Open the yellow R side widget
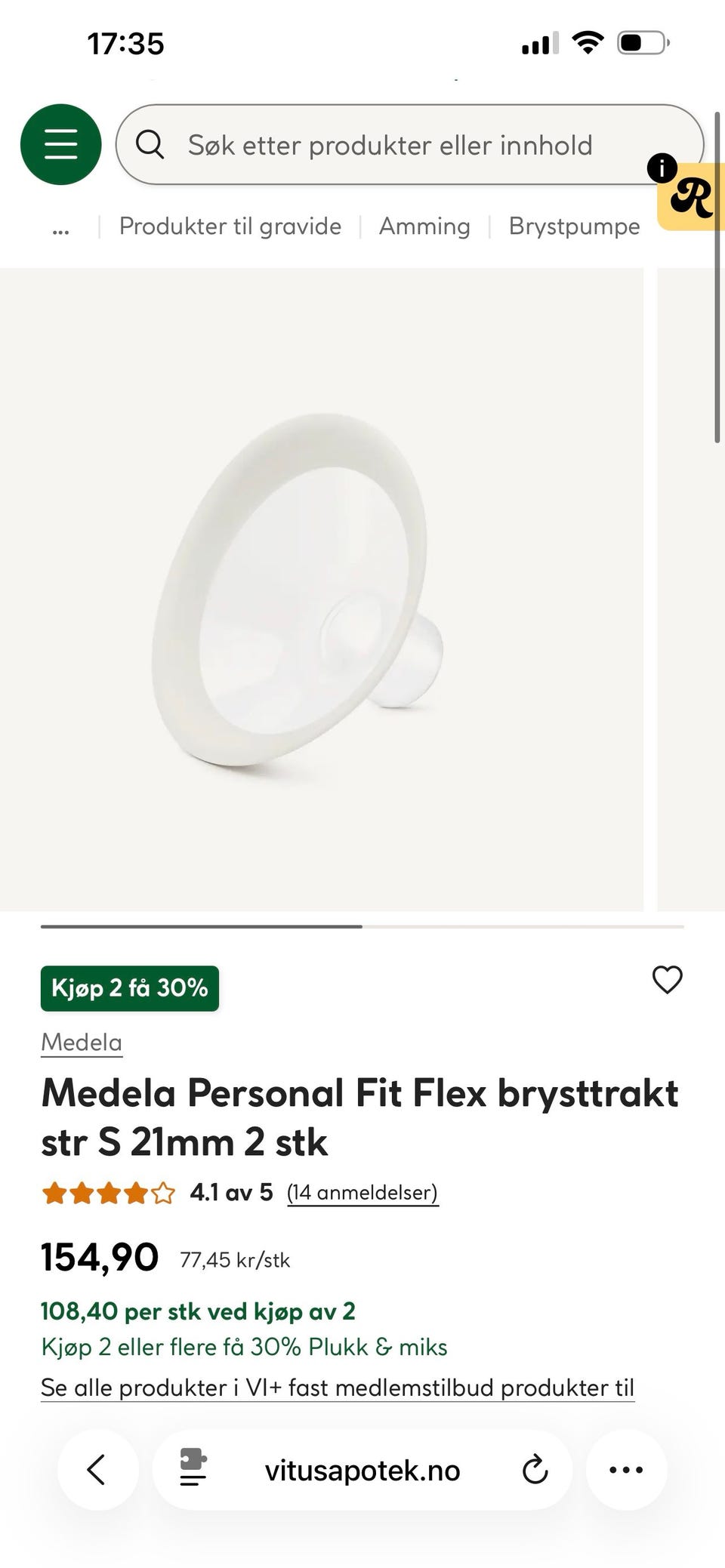This screenshot has height=1568, width=725. click(x=690, y=198)
